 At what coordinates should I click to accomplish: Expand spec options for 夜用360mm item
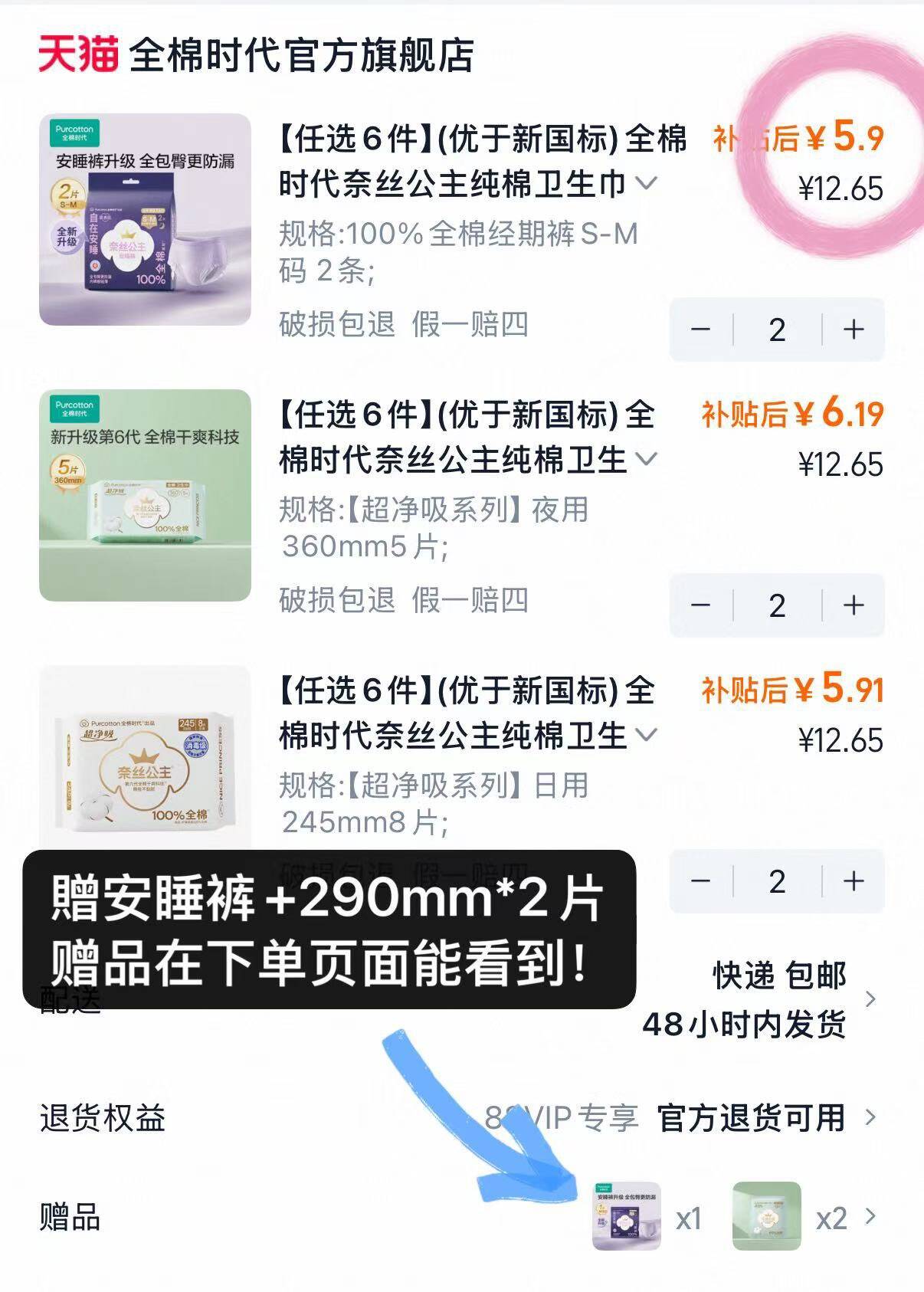pos(647,459)
